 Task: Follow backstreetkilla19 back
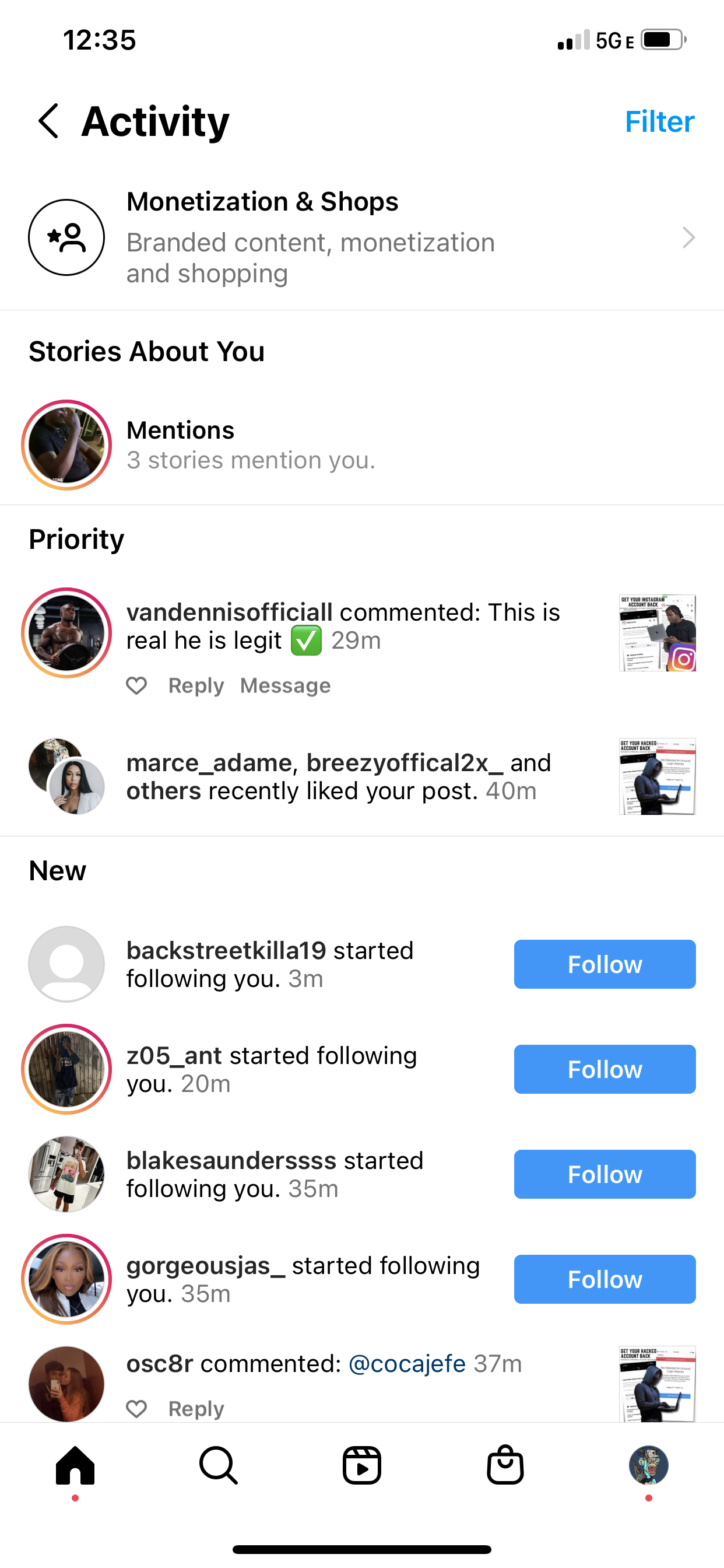point(604,964)
